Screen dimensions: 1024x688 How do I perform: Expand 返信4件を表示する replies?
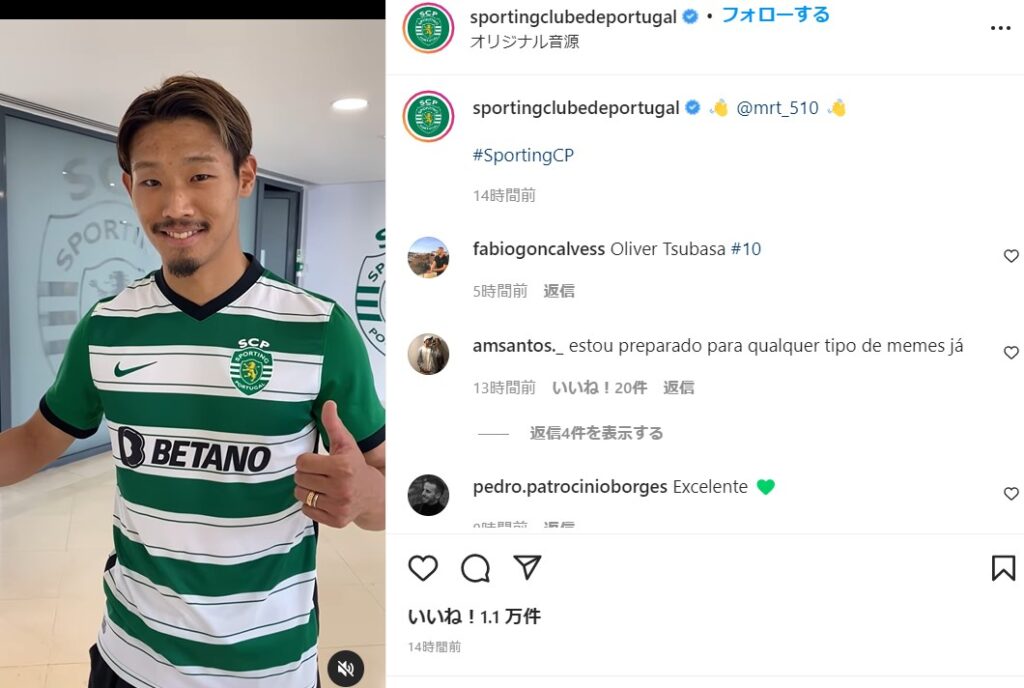point(596,433)
